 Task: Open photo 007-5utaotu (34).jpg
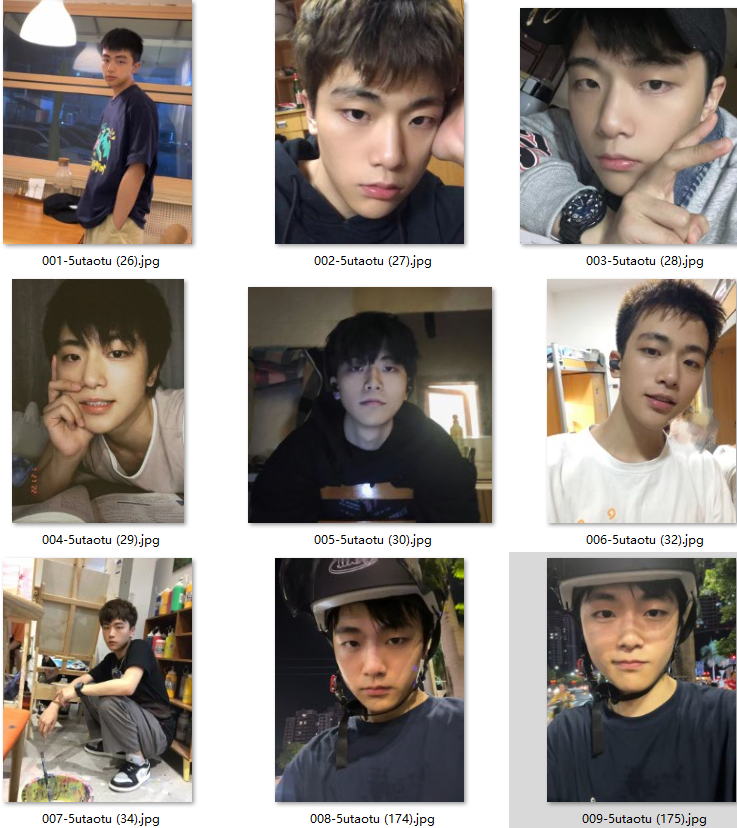tap(98, 680)
